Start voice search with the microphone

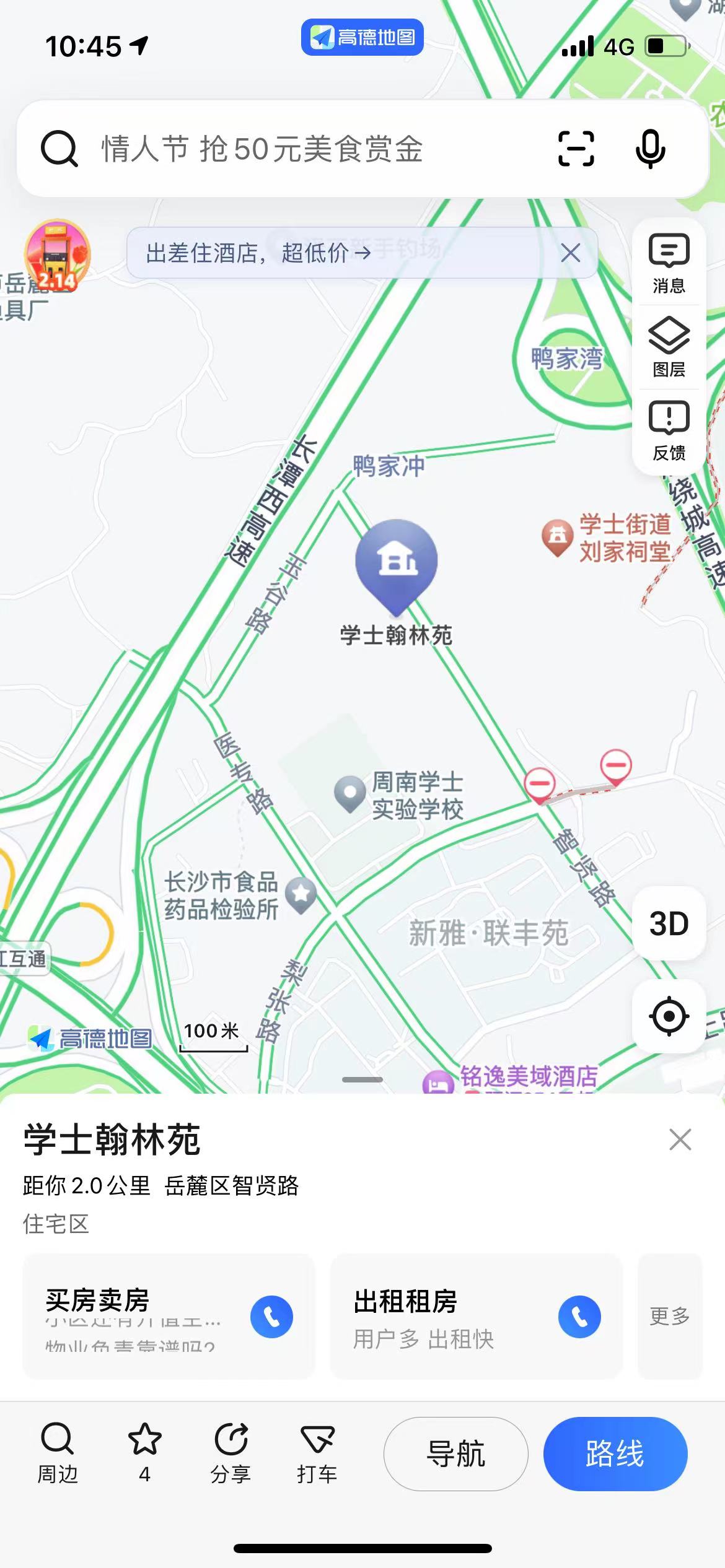click(650, 149)
